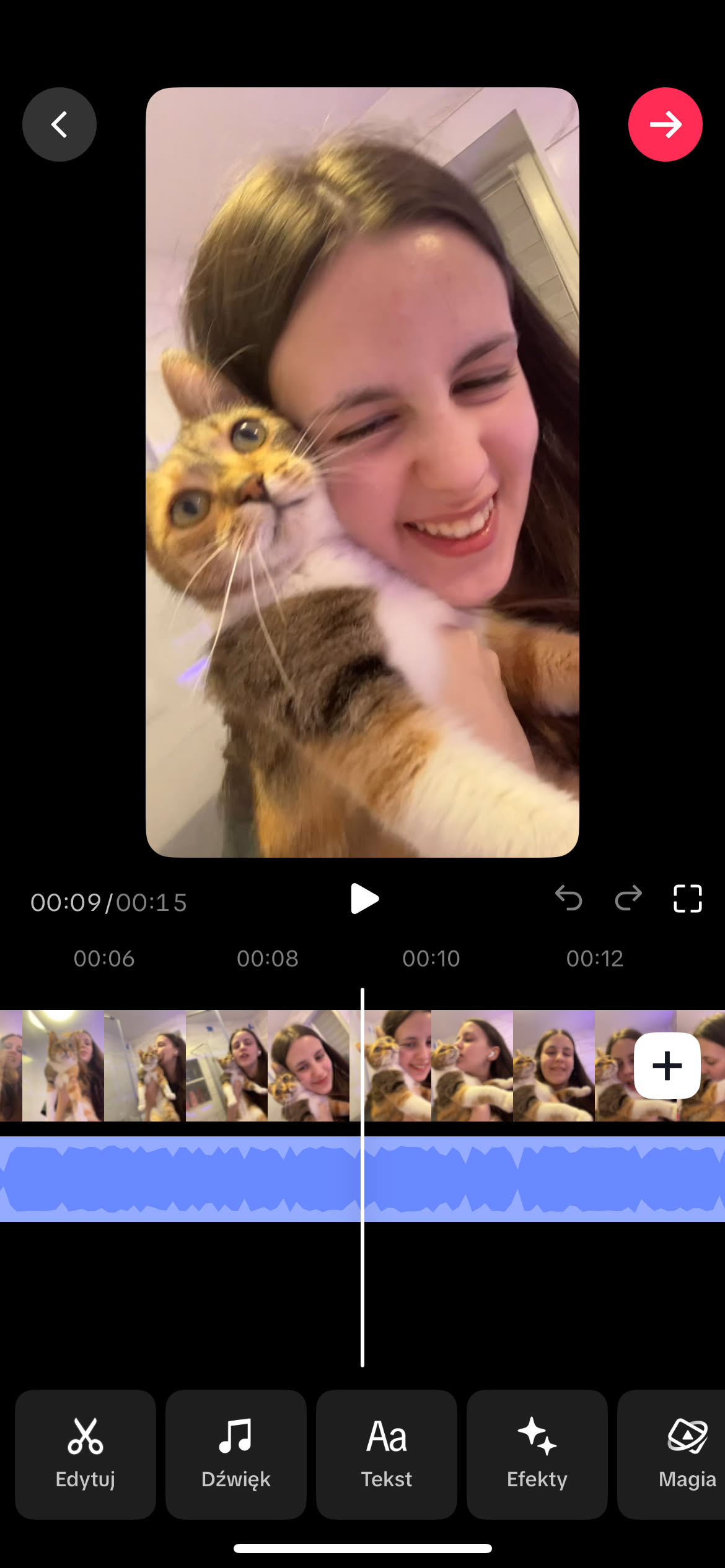Undo the last edit
This screenshot has width=725, height=1568.
click(568, 898)
